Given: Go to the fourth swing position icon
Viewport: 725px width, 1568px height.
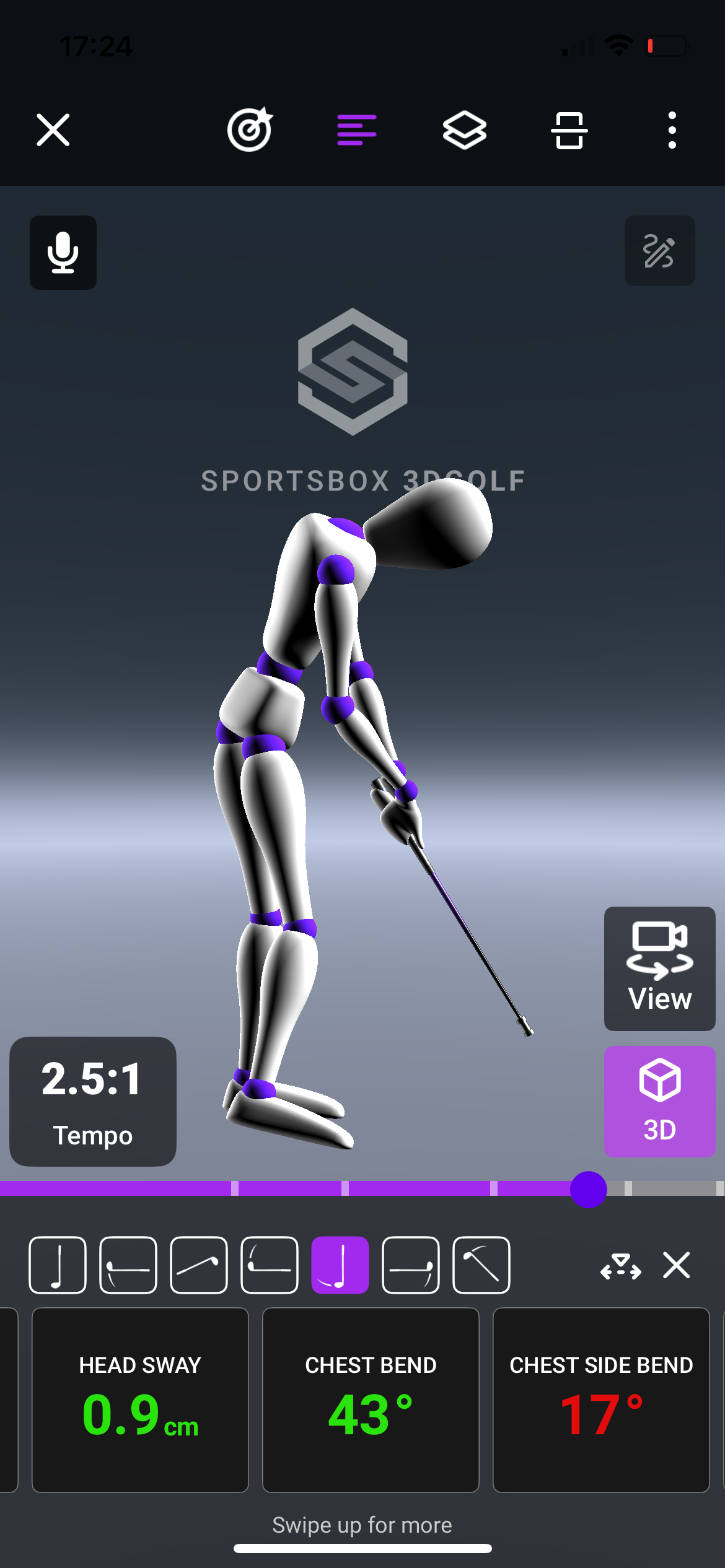Looking at the screenshot, I should click(270, 1265).
